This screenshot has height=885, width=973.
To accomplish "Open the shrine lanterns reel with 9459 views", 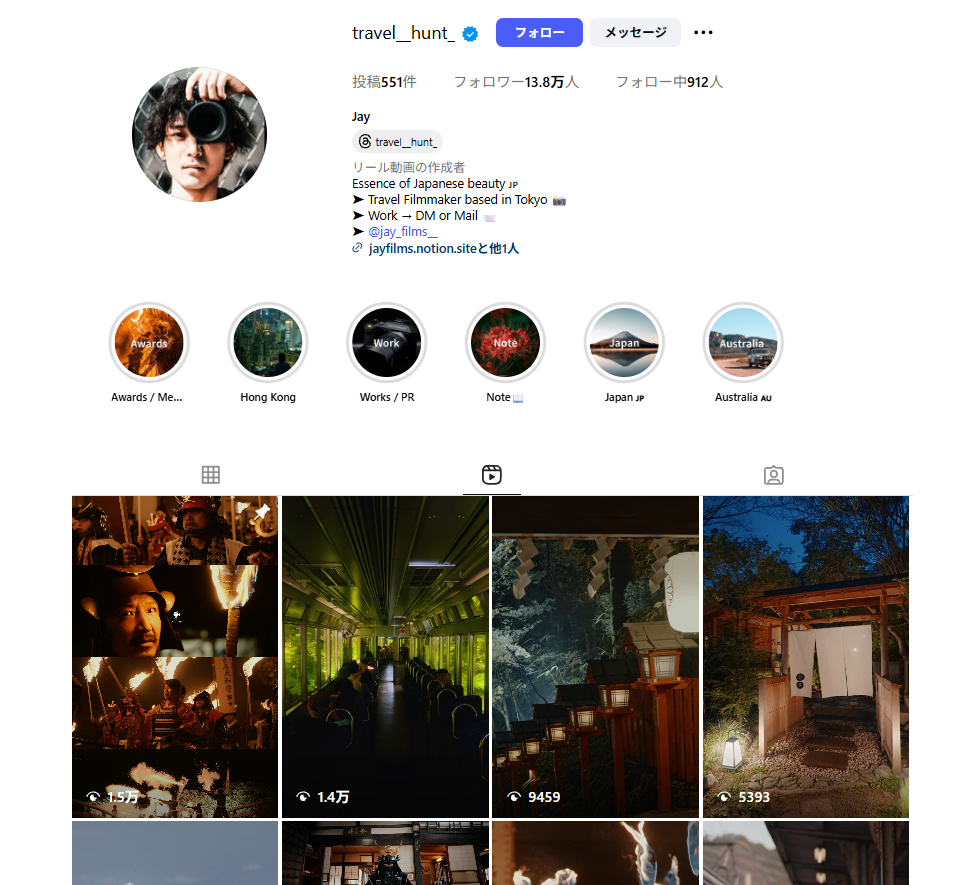I will point(595,656).
